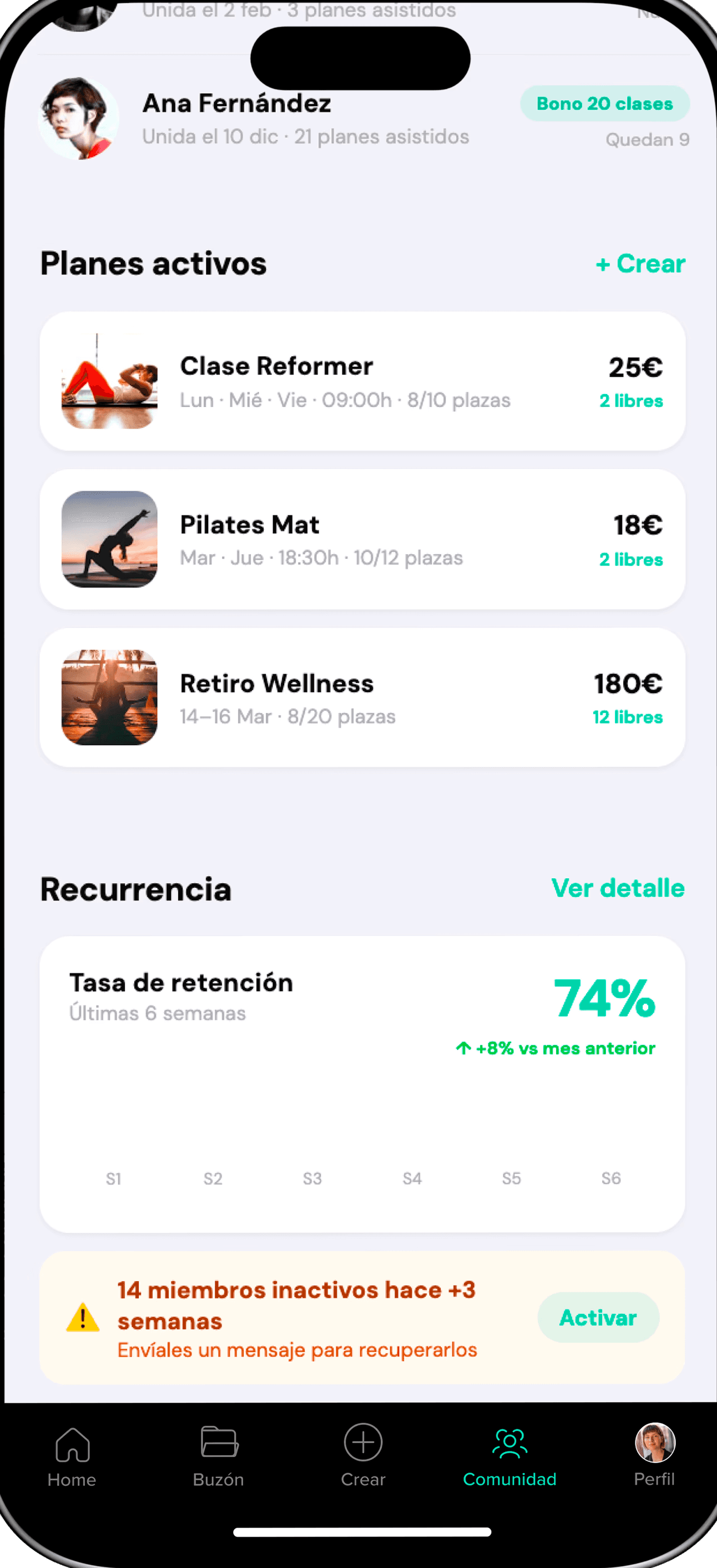Tap the Comunidad tab
Screen dimensions: 717x1568
[x=509, y=1456]
